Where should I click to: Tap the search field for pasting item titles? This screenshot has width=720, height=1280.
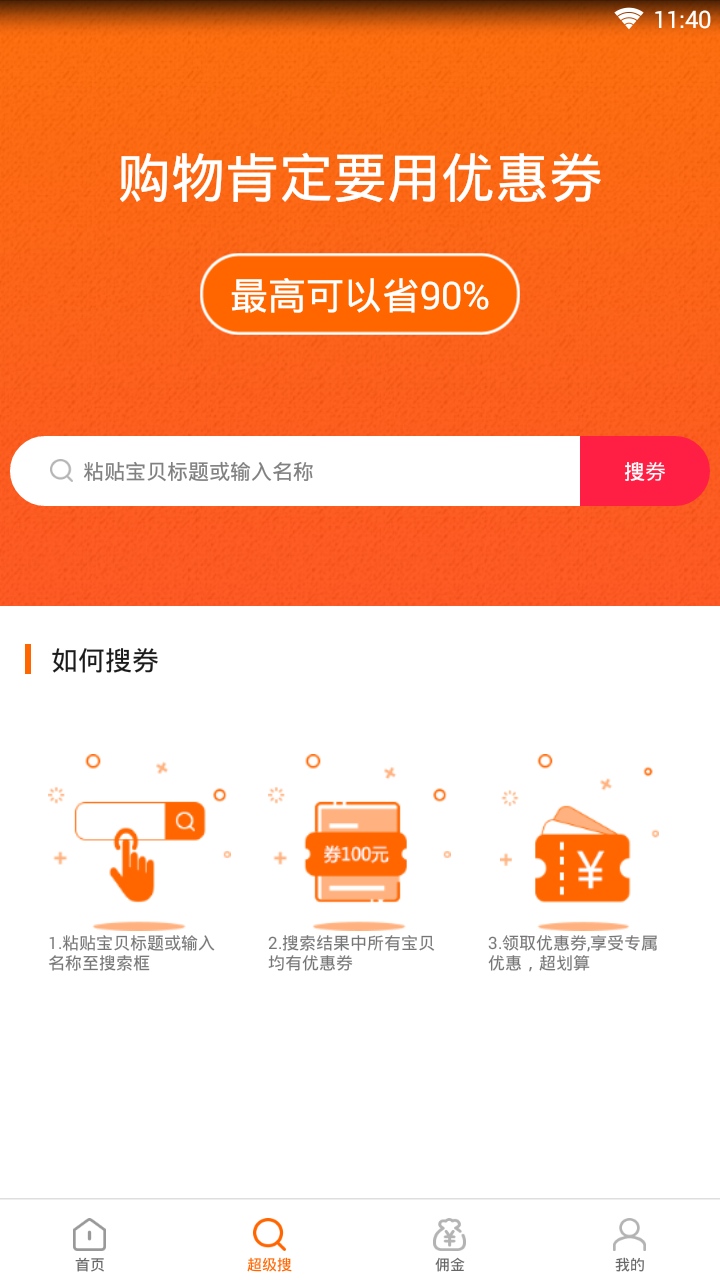[300, 471]
